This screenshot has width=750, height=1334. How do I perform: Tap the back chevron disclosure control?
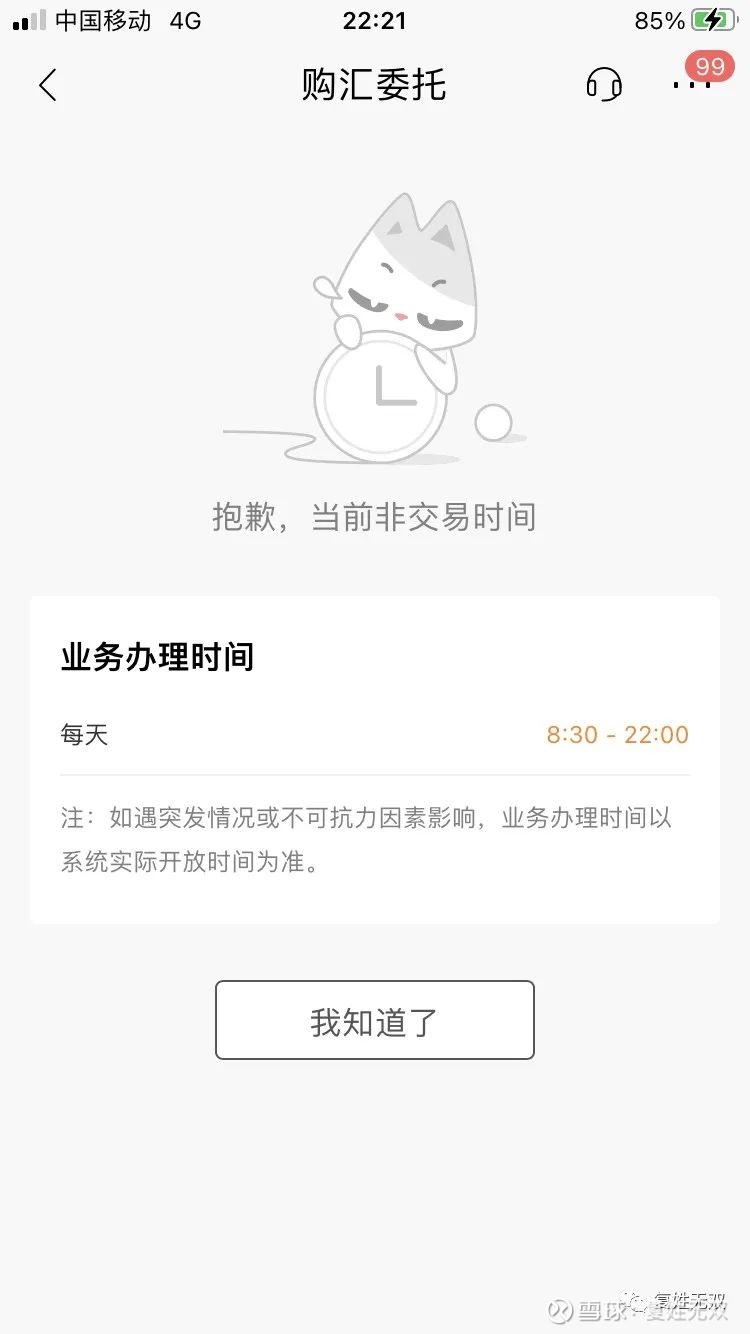pyautogui.click(x=48, y=85)
